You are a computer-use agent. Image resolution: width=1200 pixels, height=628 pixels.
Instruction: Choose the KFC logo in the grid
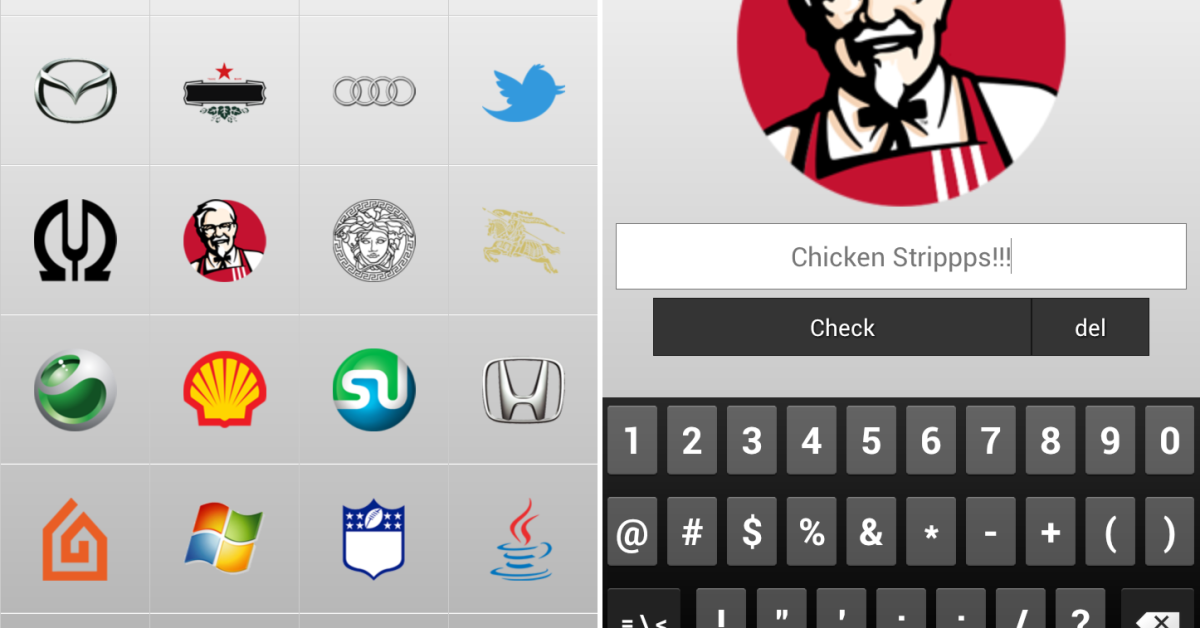point(225,240)
